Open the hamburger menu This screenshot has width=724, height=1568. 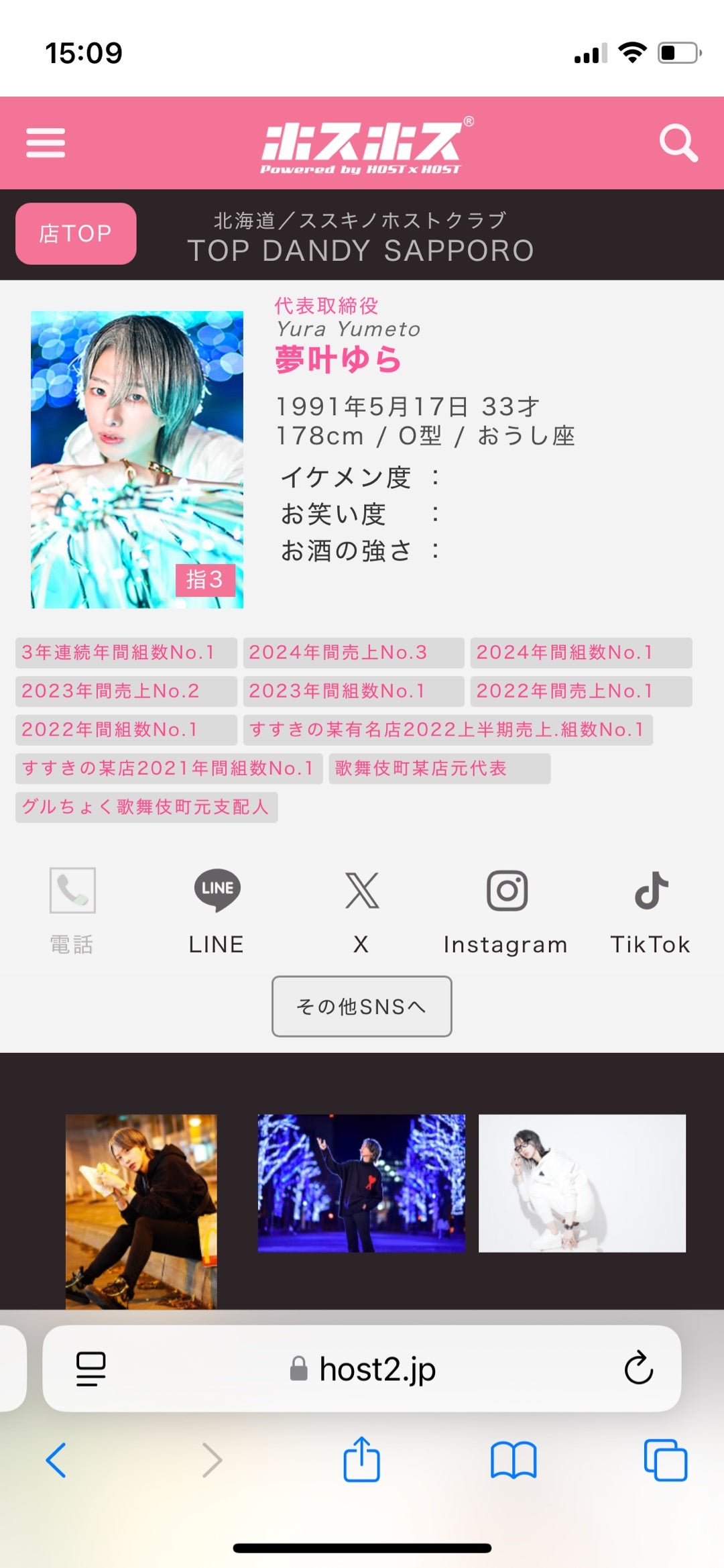tap(46, 143)
